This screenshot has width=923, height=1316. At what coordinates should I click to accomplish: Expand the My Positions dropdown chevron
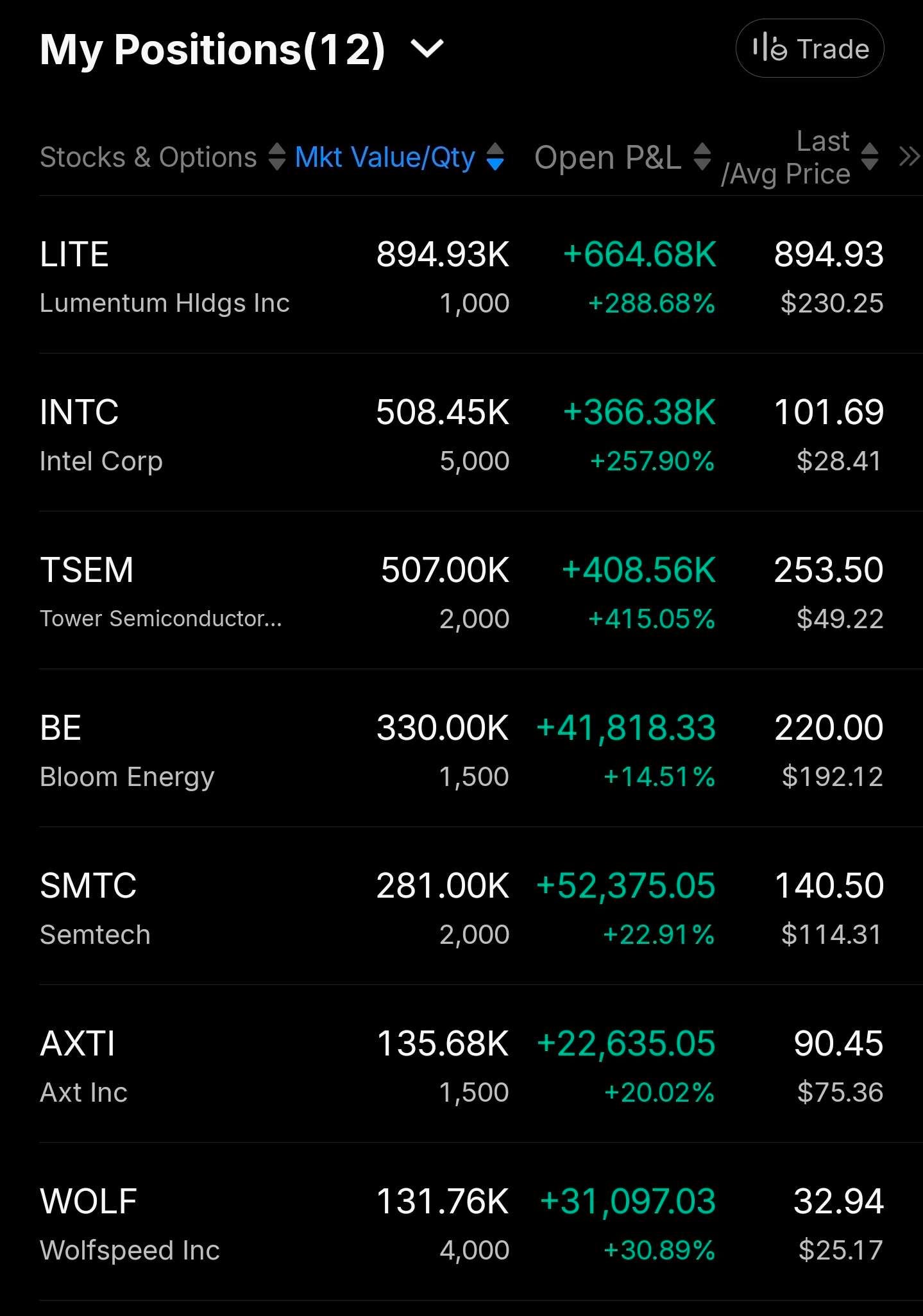click(427, 49)
